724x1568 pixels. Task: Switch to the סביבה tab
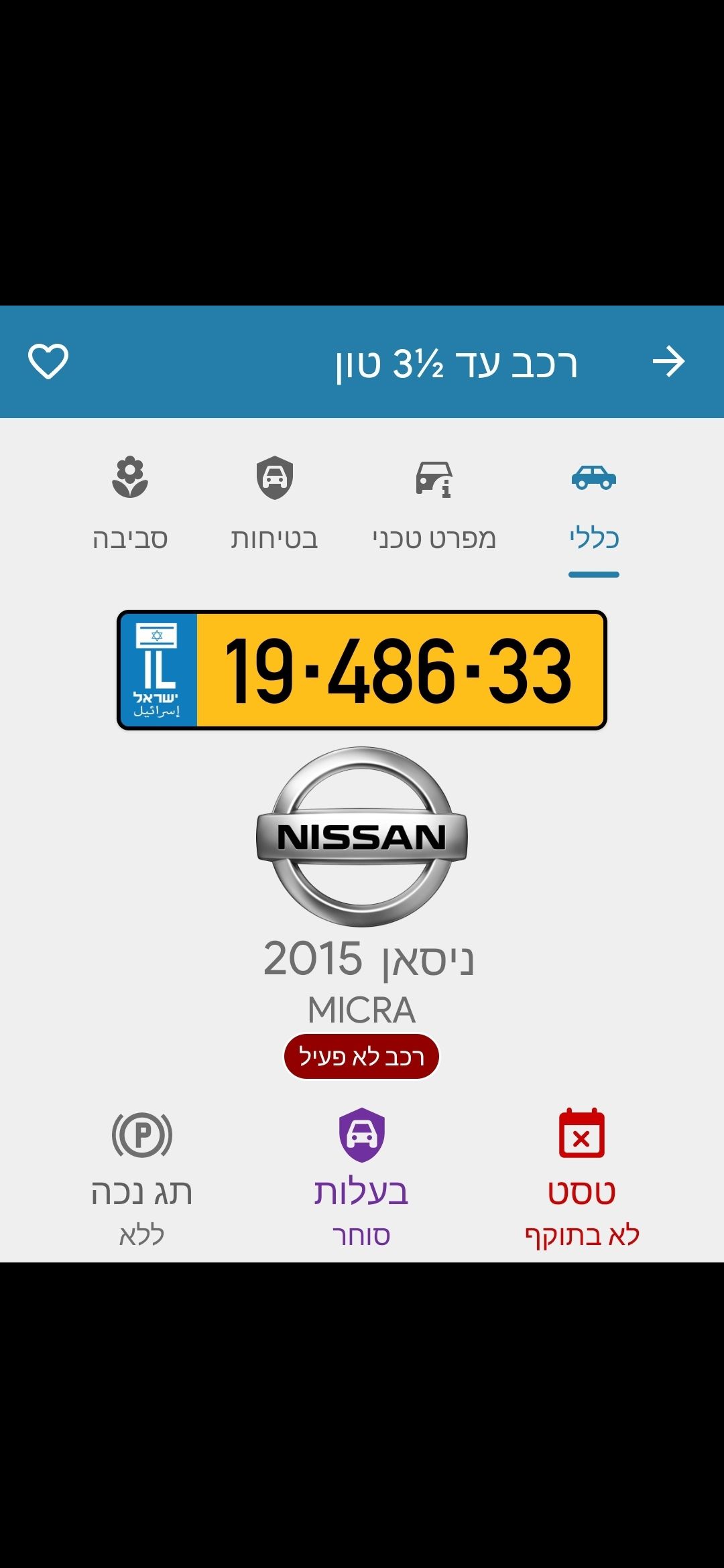[x=130, y=507]
